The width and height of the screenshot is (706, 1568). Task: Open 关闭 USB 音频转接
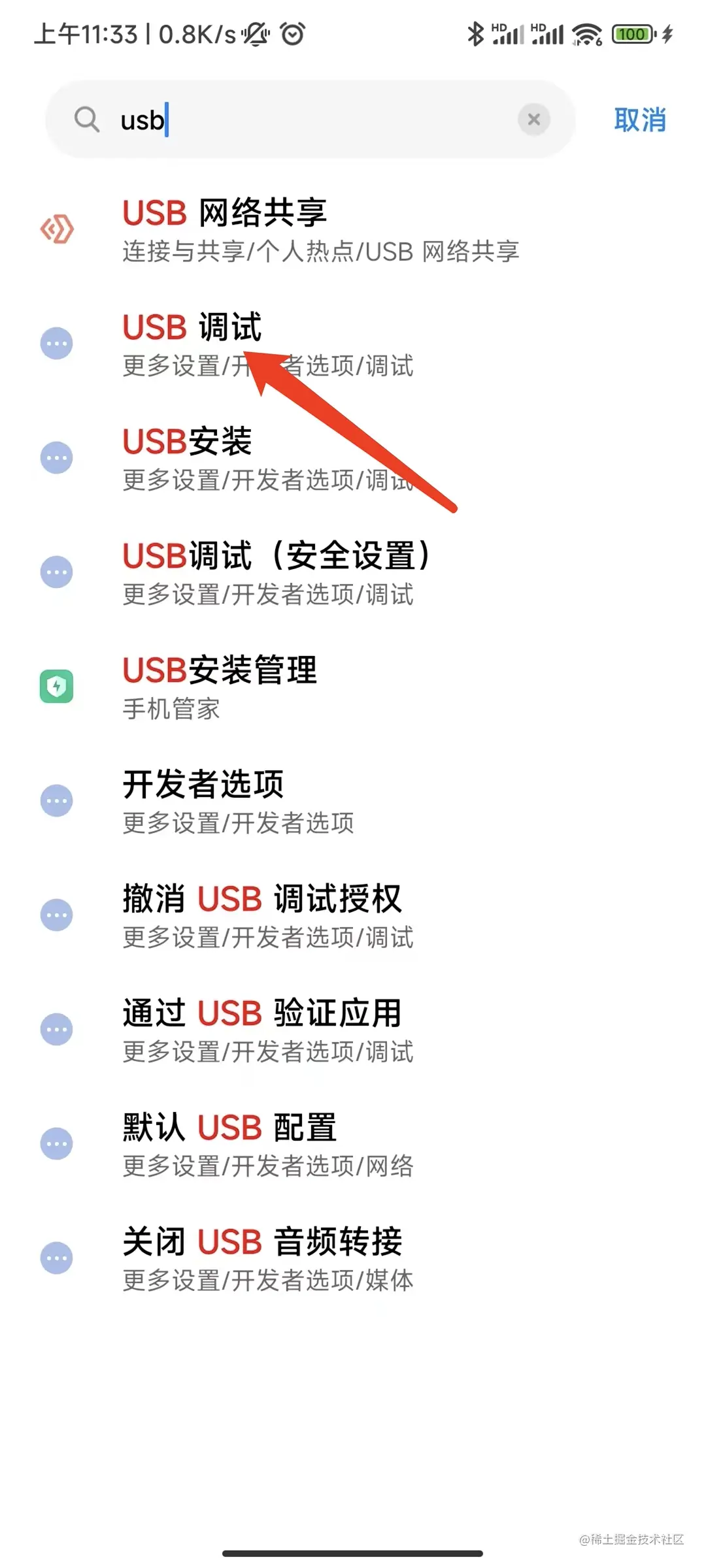click(268, 1258)
